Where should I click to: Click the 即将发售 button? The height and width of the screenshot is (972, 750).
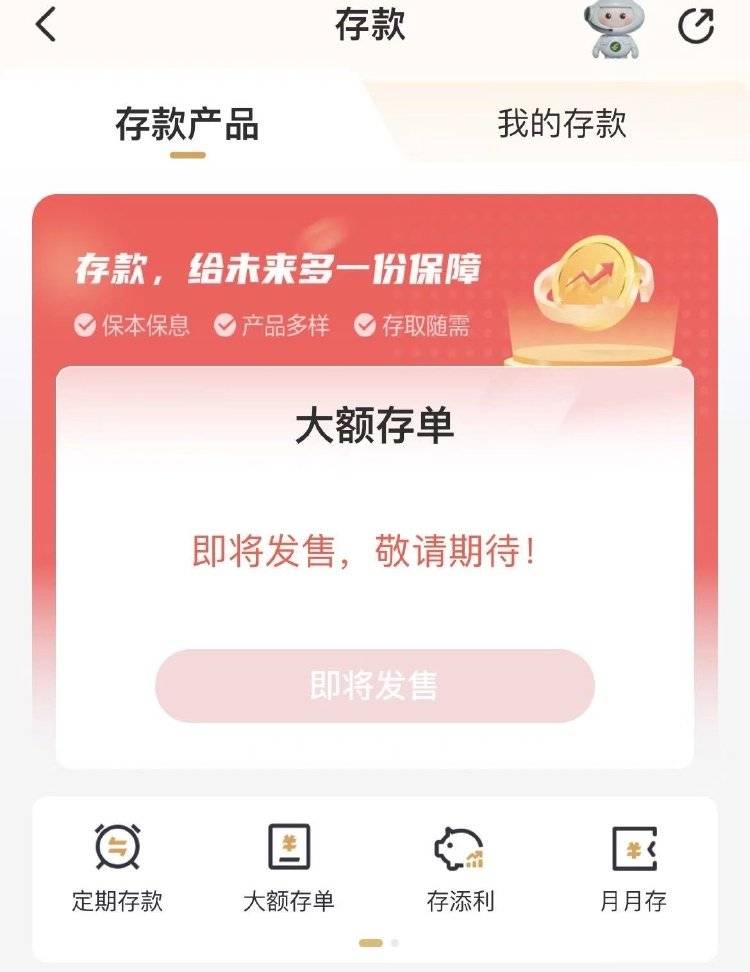click(375, 686)
